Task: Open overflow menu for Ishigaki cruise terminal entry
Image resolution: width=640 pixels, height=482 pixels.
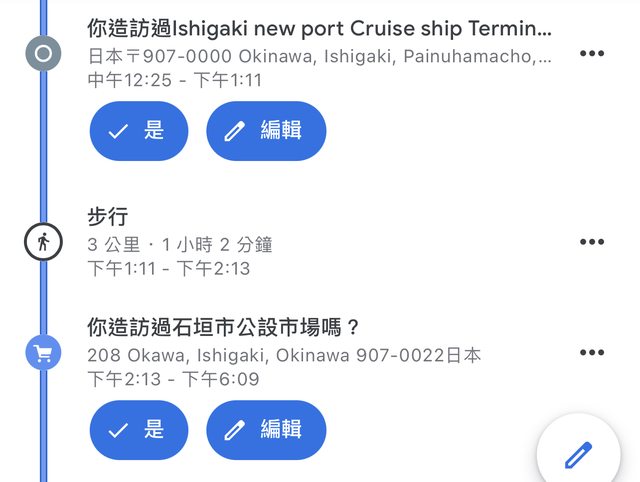Action: pos(592,54)
